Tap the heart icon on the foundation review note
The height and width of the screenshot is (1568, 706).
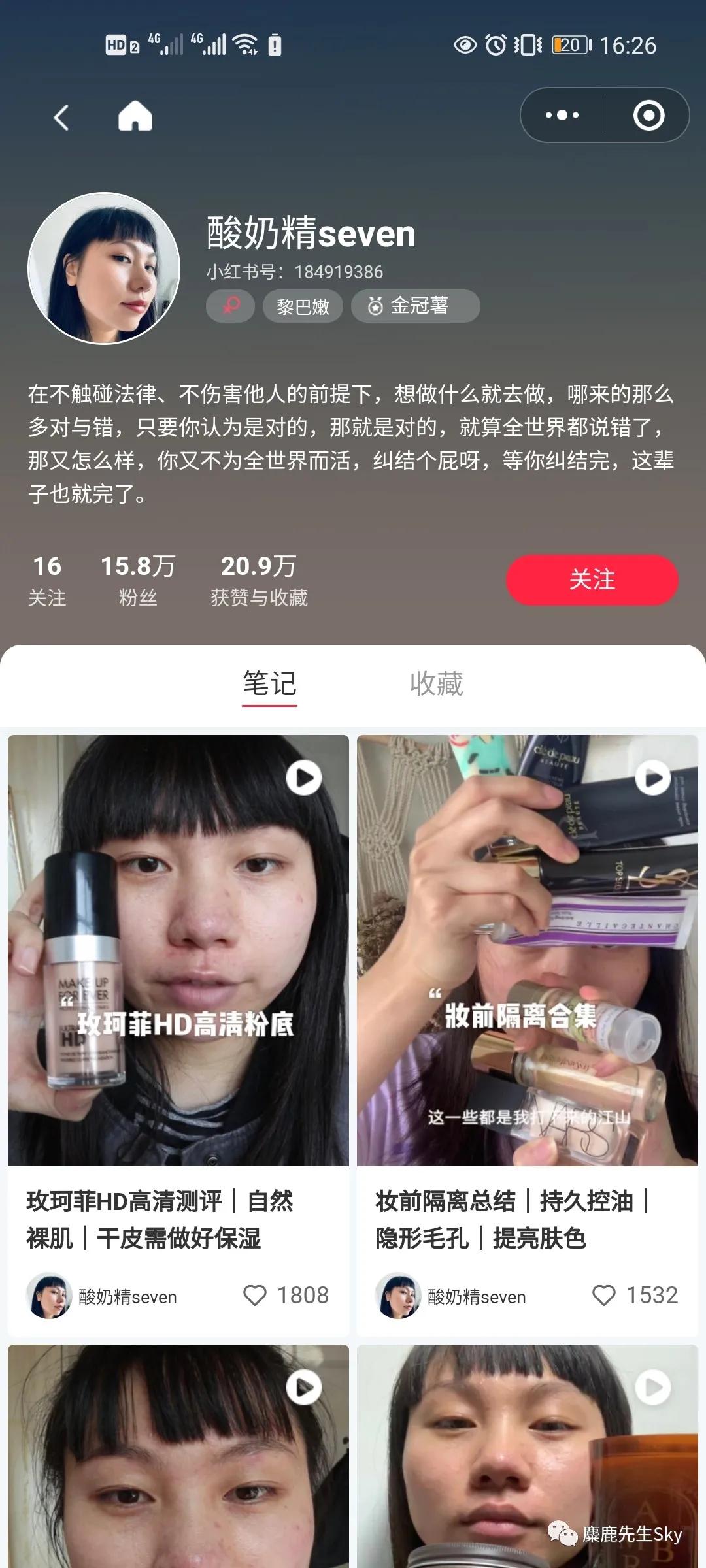tap(258, 1295)
